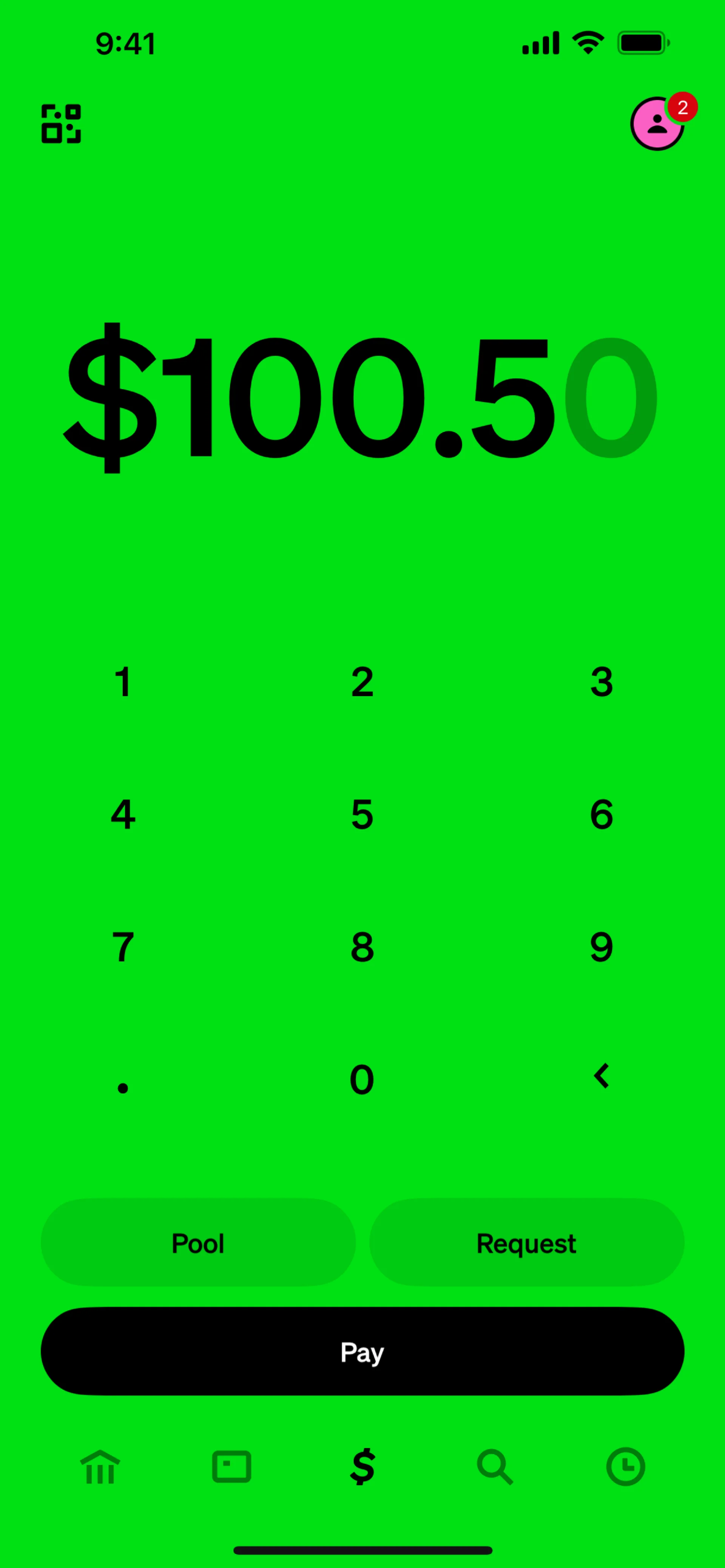Go to the activity clock tab
This screenshot has height=1568, width=725.
tap(625, 1467)
